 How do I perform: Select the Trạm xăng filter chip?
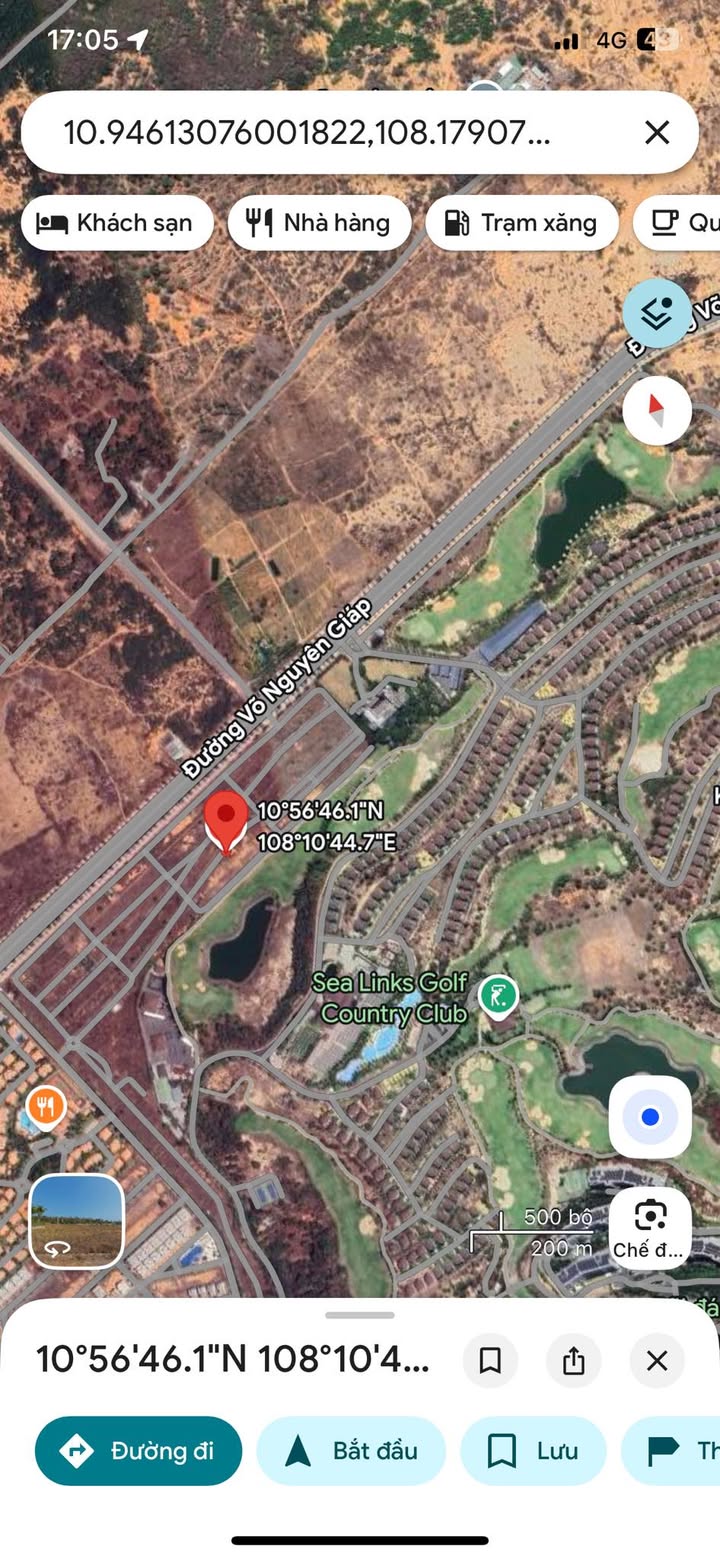click(x=520, y=222)
